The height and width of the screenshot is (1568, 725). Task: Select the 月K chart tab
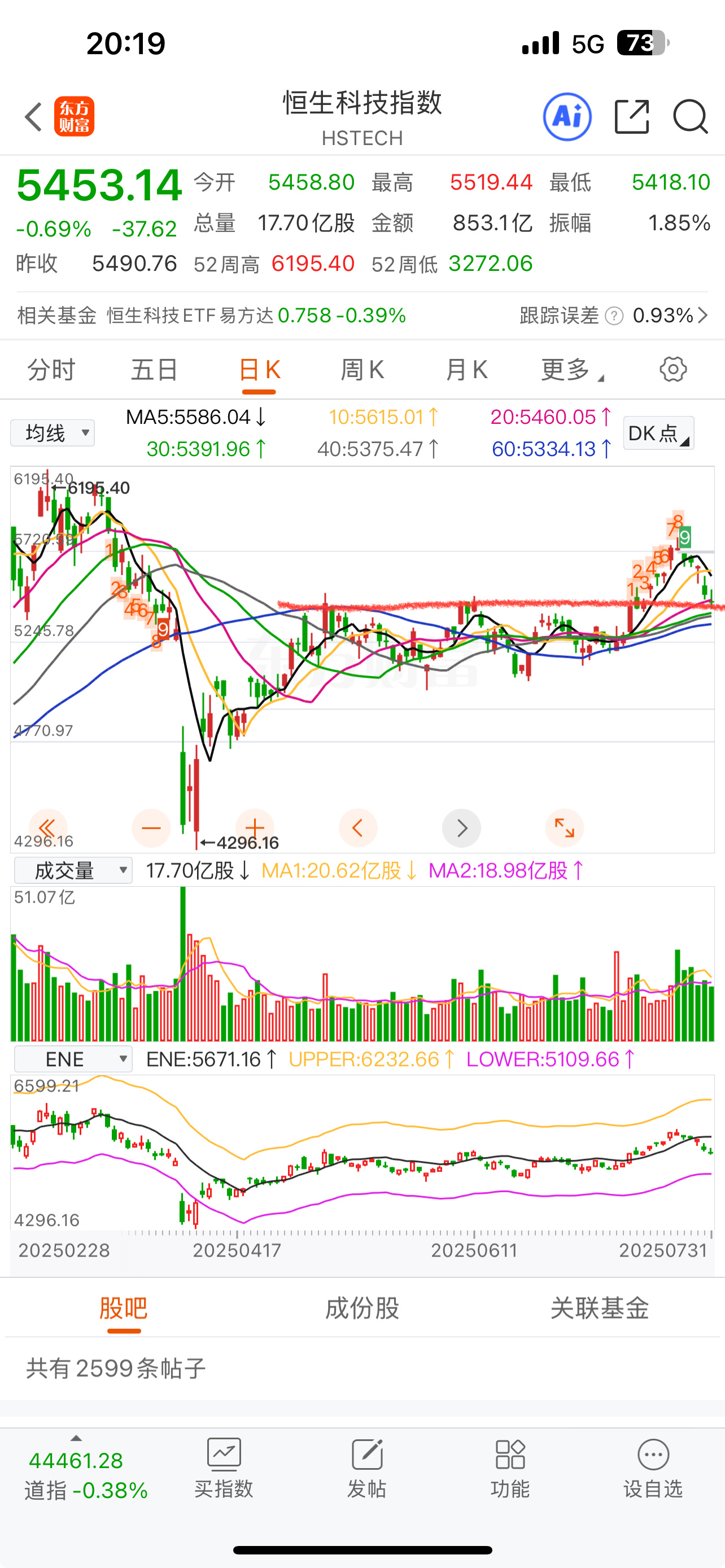point(466,370)
